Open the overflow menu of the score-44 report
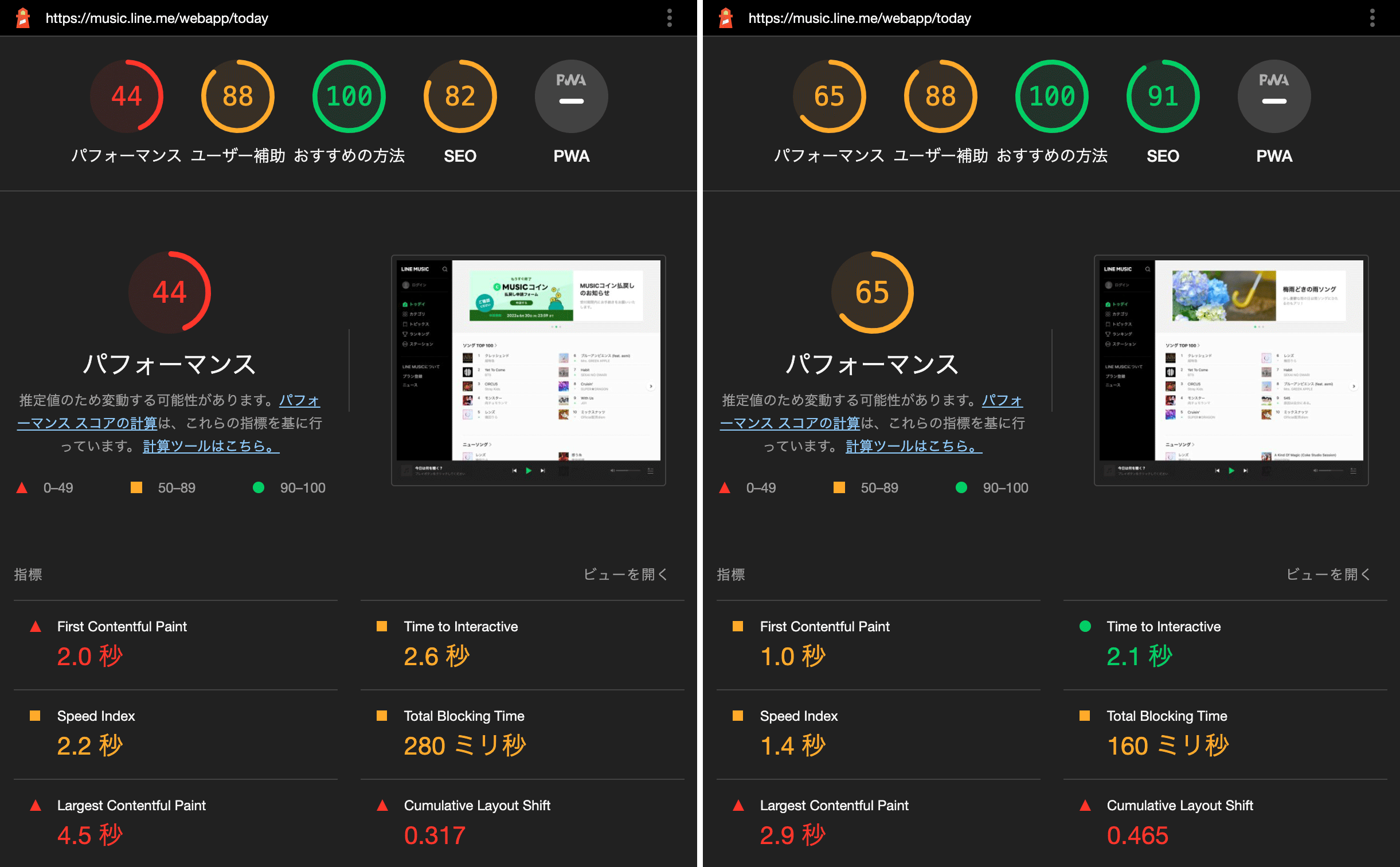1400x867 pixels. pyautogui.click(x=669, y=18)
